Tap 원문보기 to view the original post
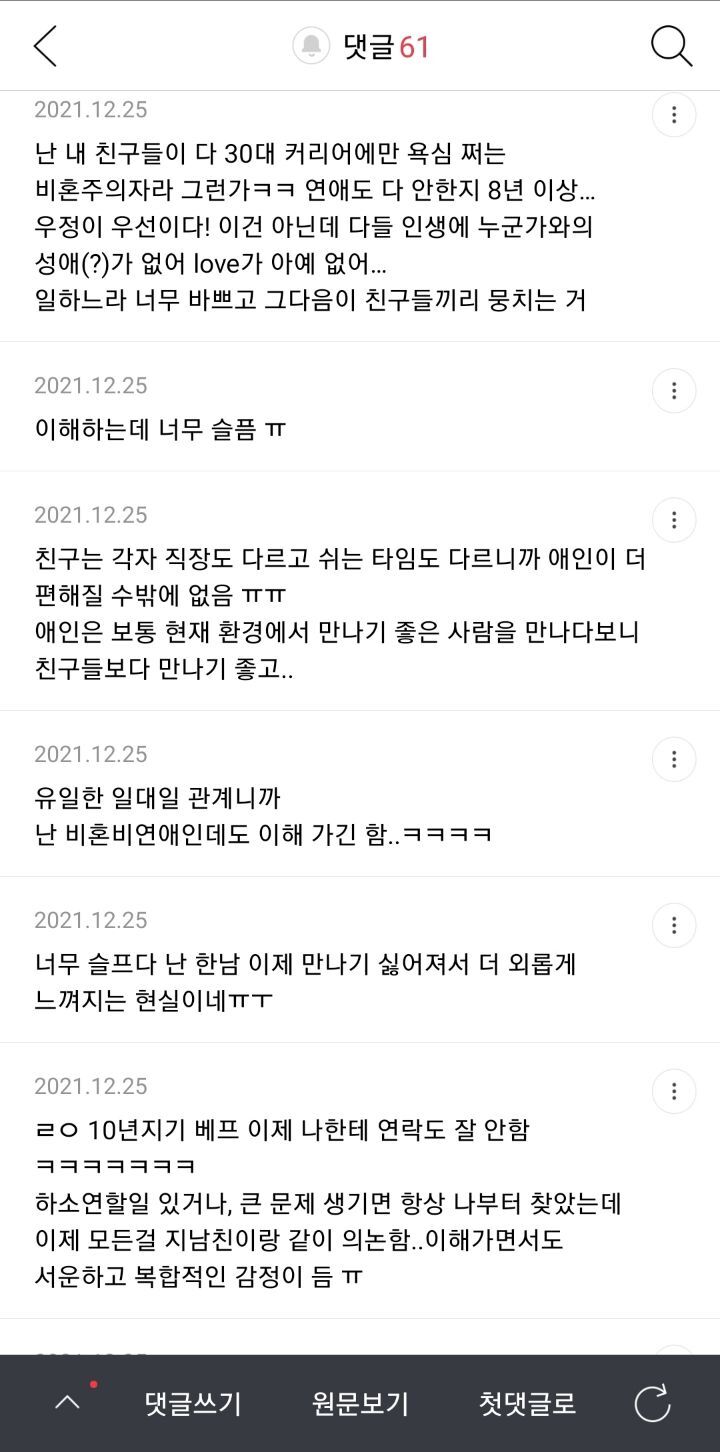This screenshot has width=720, height=1452. pyautogui.click(x=360, y=1403)
